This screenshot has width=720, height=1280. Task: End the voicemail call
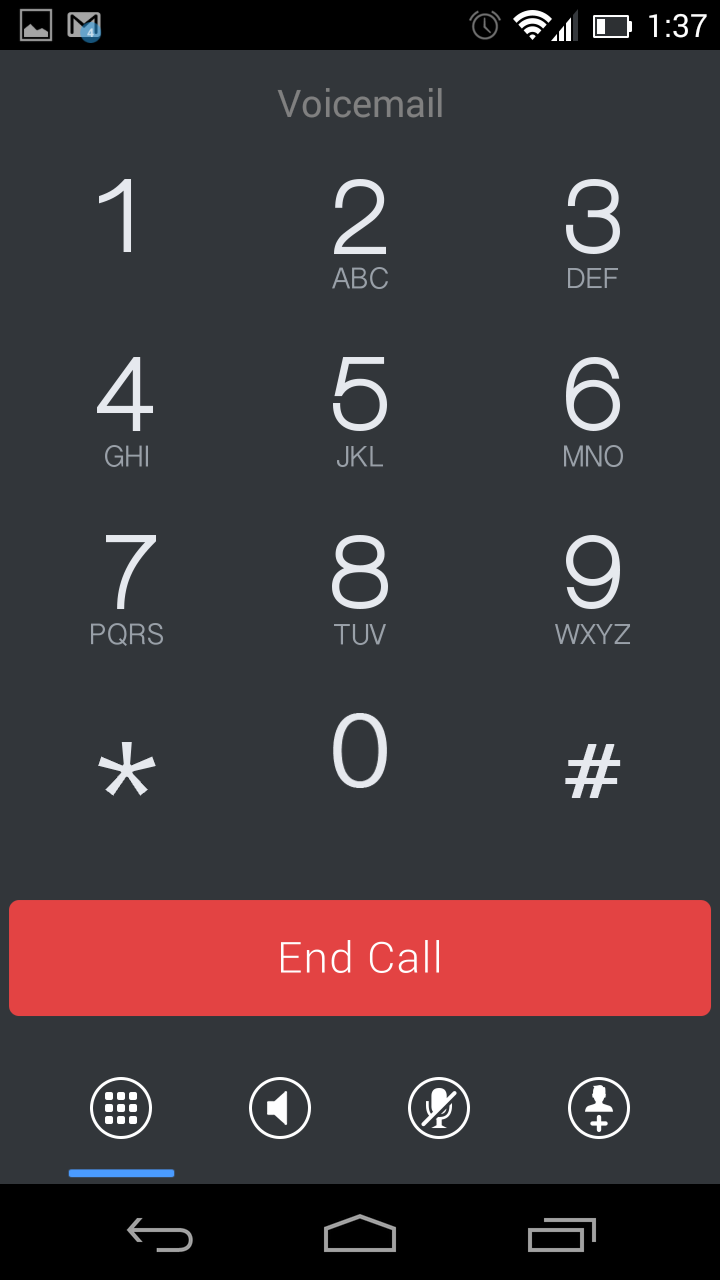pyautogui.click(x=360, y=958)
